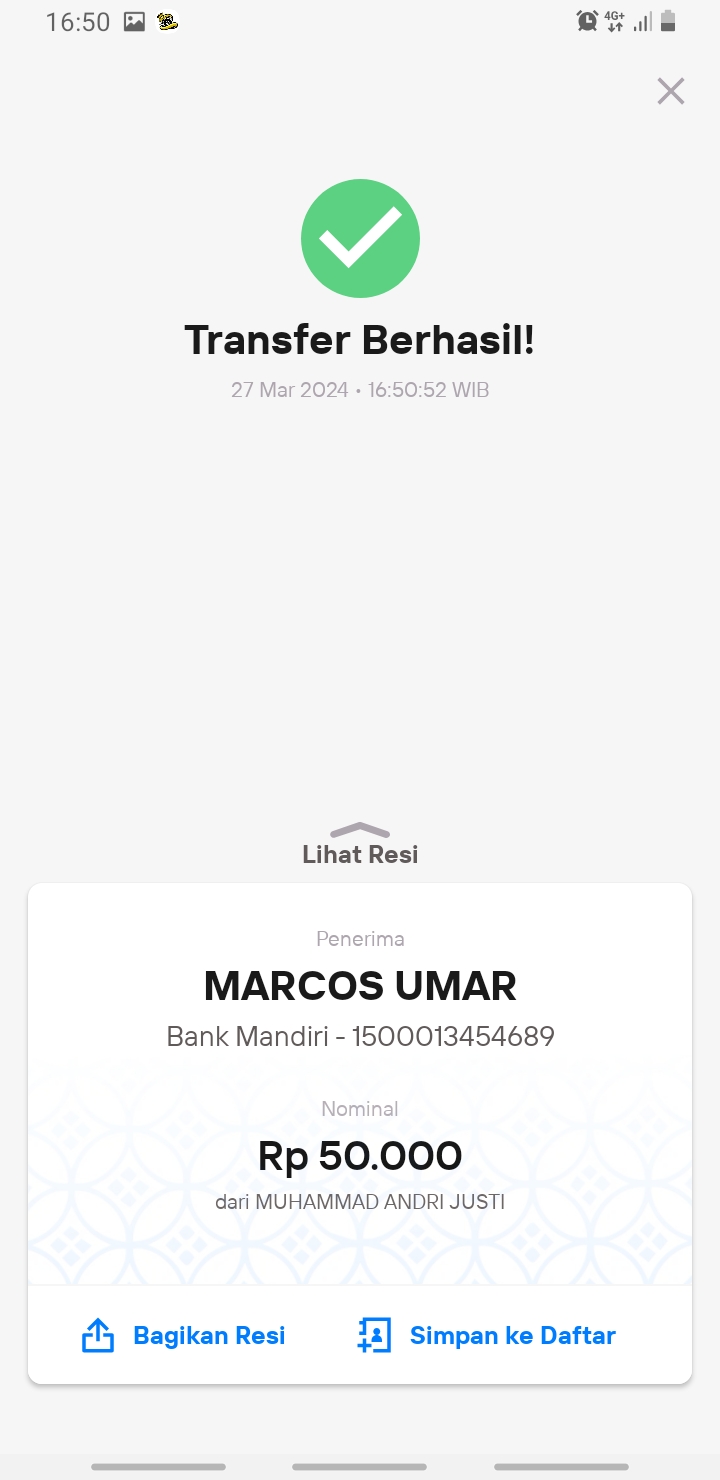
Task: Close the transfer success screen
Action: 671,91
